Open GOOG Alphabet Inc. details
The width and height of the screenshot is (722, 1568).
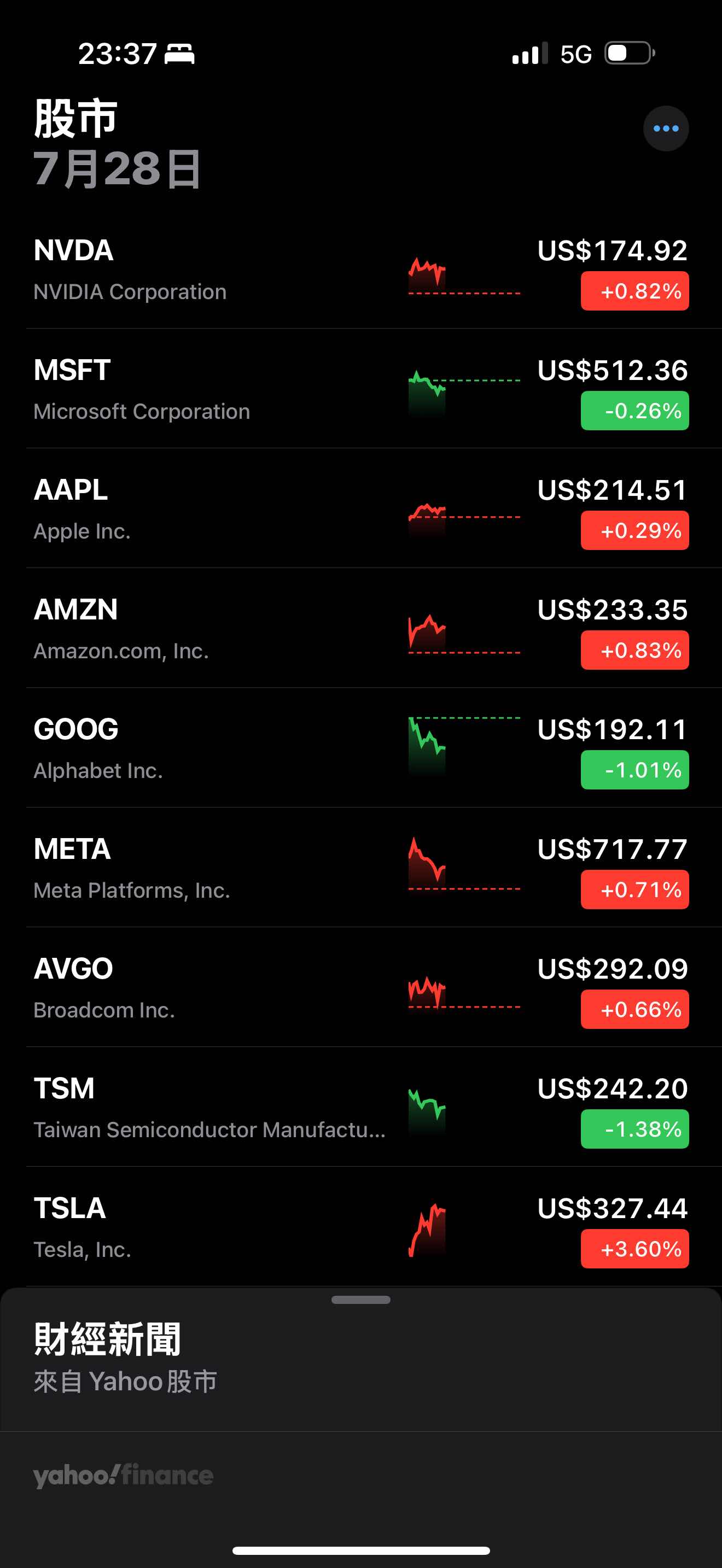click(183, 748)
